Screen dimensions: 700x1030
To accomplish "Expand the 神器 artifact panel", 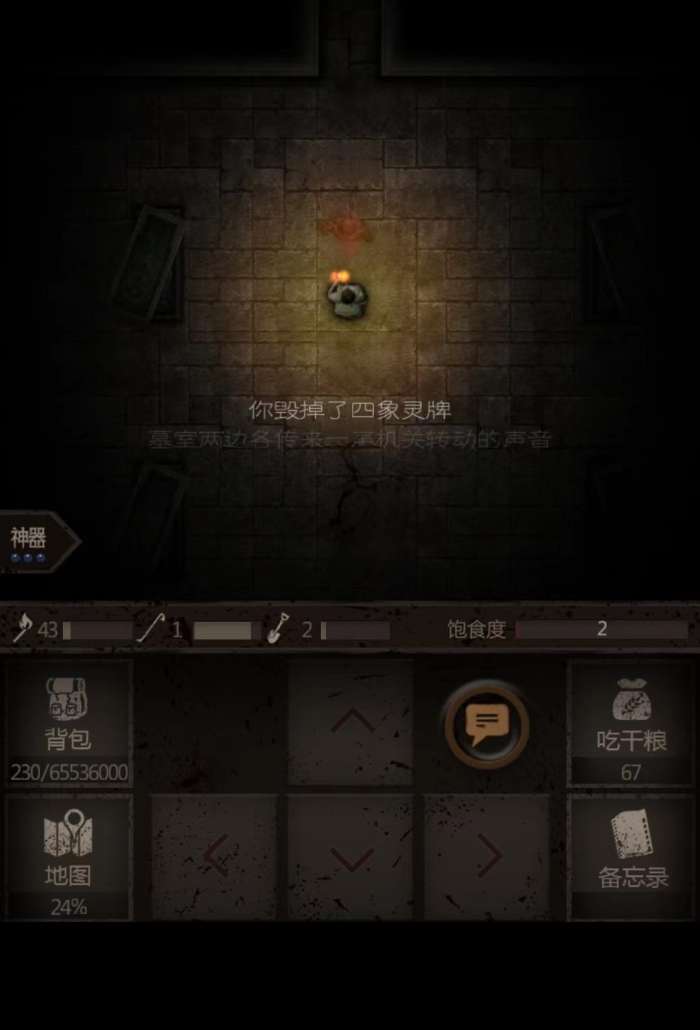I will [36, 543].
